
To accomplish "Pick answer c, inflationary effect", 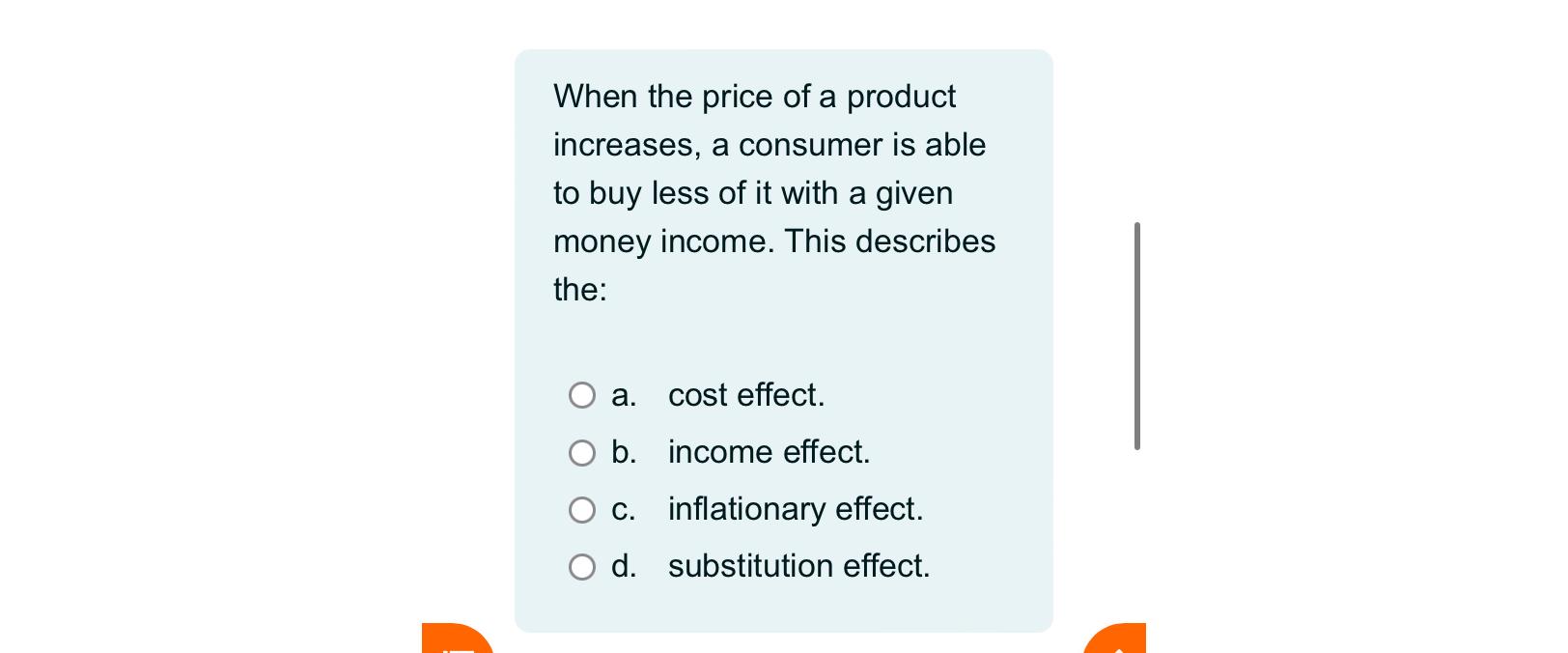I will pos(582,509).
